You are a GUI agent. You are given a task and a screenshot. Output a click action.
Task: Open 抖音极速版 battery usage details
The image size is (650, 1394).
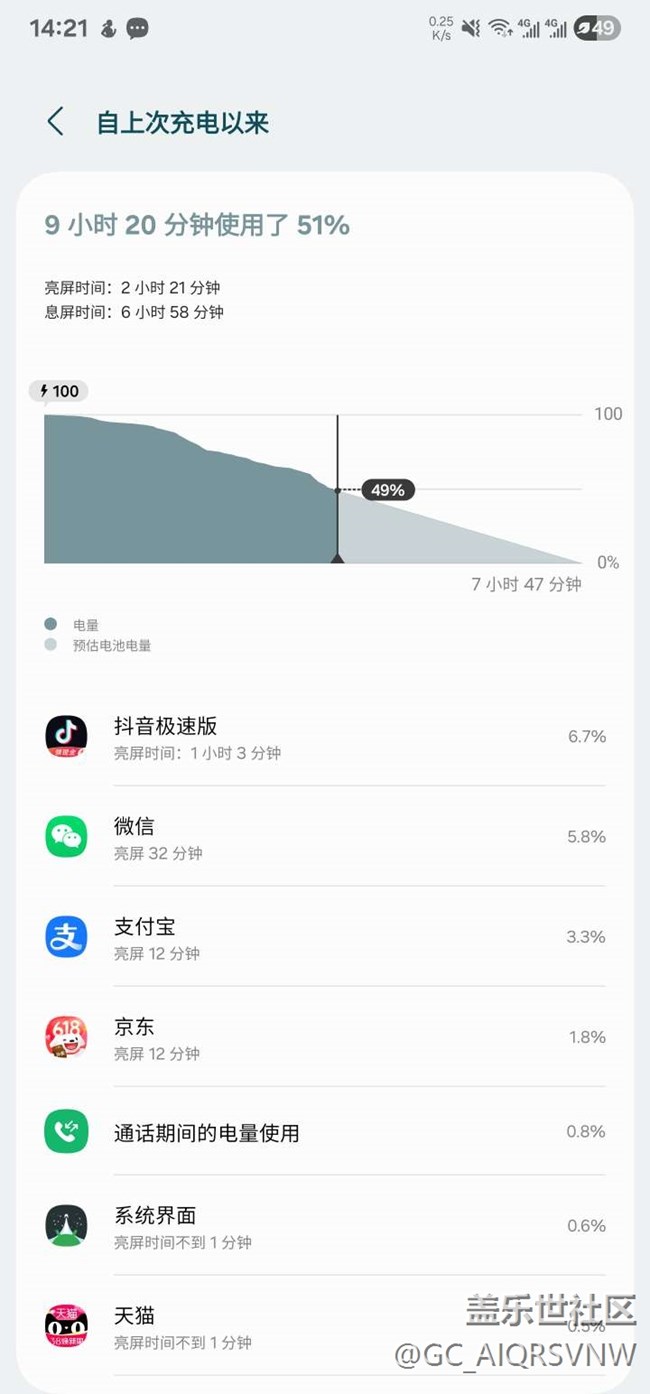(x=325, y=737)
